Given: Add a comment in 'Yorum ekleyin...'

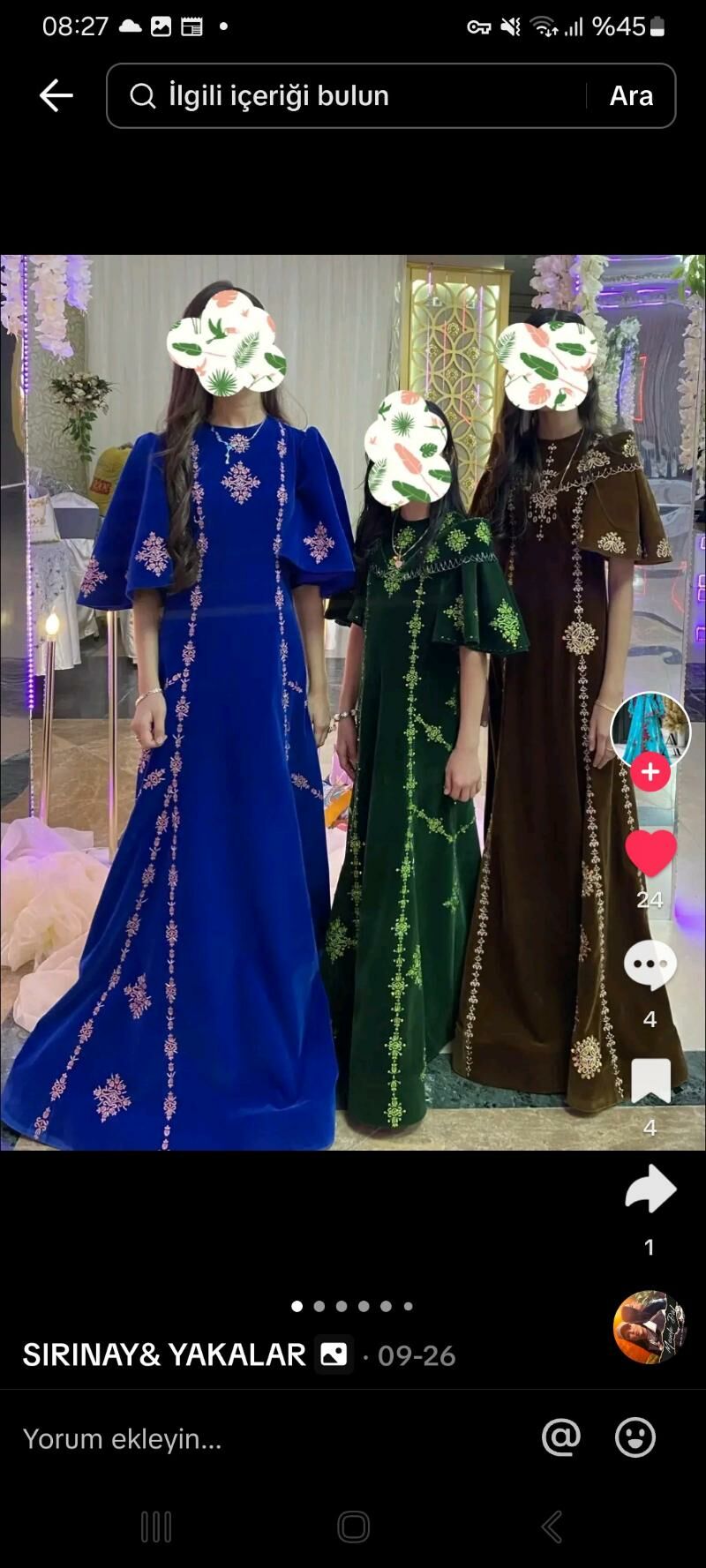Looking at the screenshot, I should 265,1439.
